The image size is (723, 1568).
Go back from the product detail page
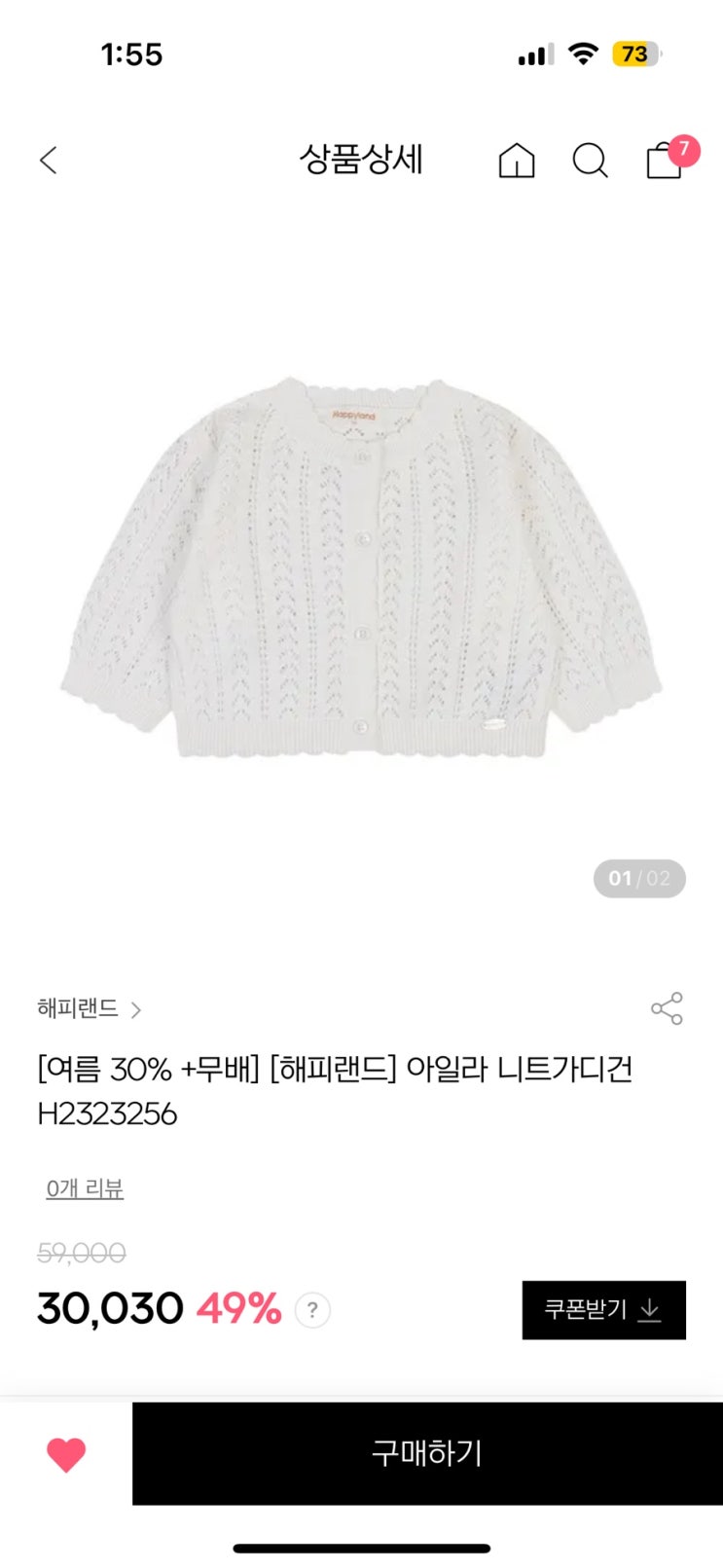49,161
